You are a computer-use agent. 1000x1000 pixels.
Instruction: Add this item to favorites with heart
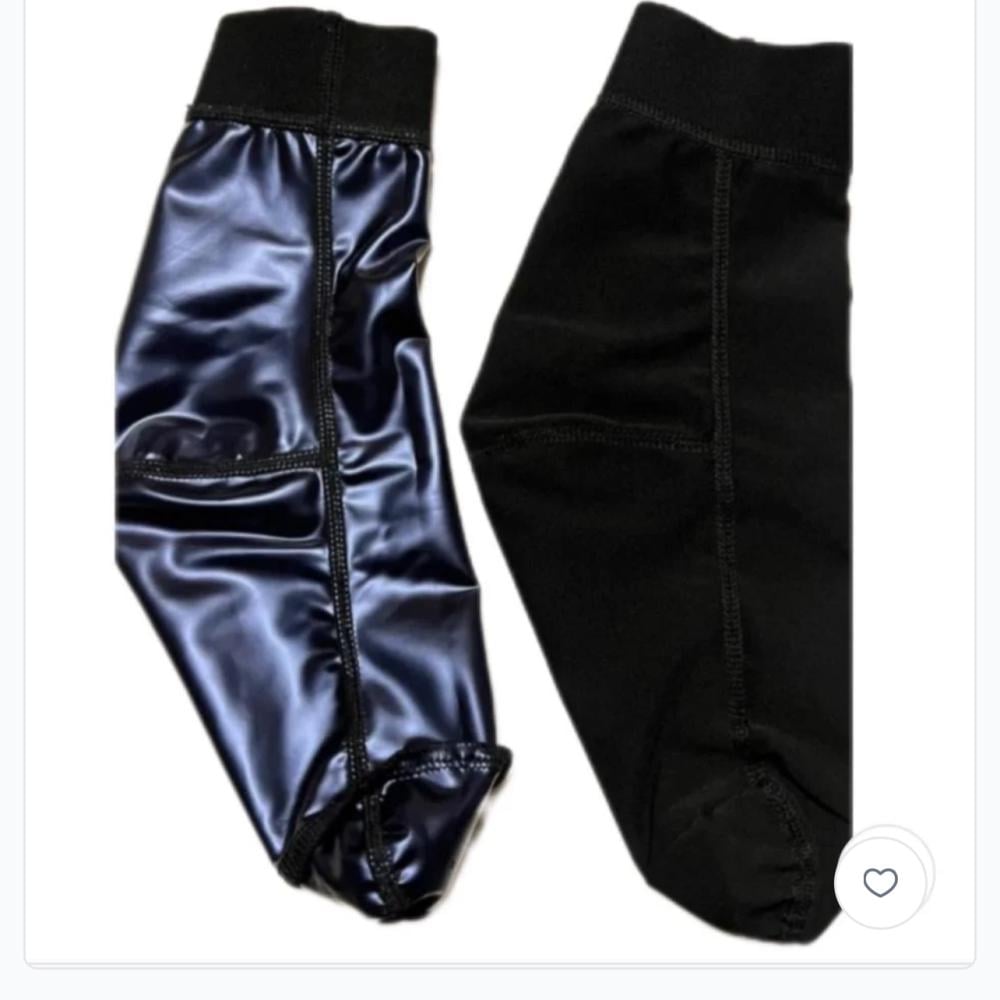pyautogui.click(x=881, y=882)
